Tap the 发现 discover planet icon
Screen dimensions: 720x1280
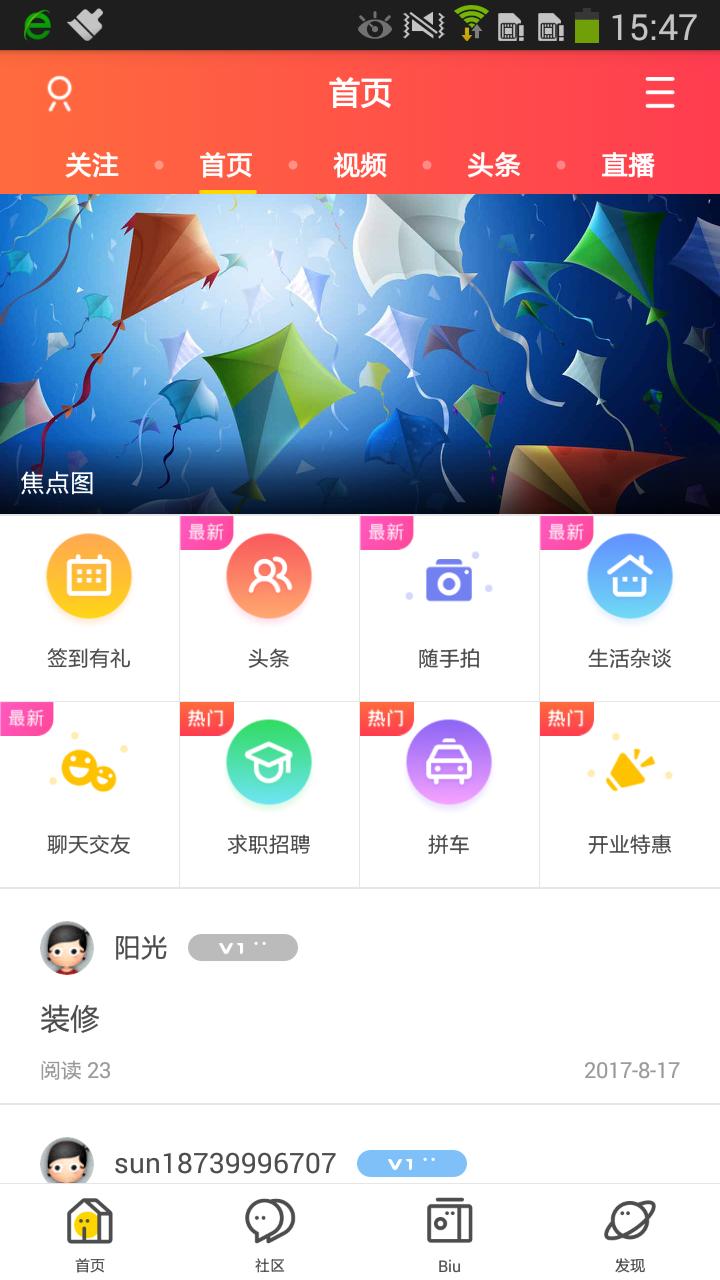(x=630, y=1230)
